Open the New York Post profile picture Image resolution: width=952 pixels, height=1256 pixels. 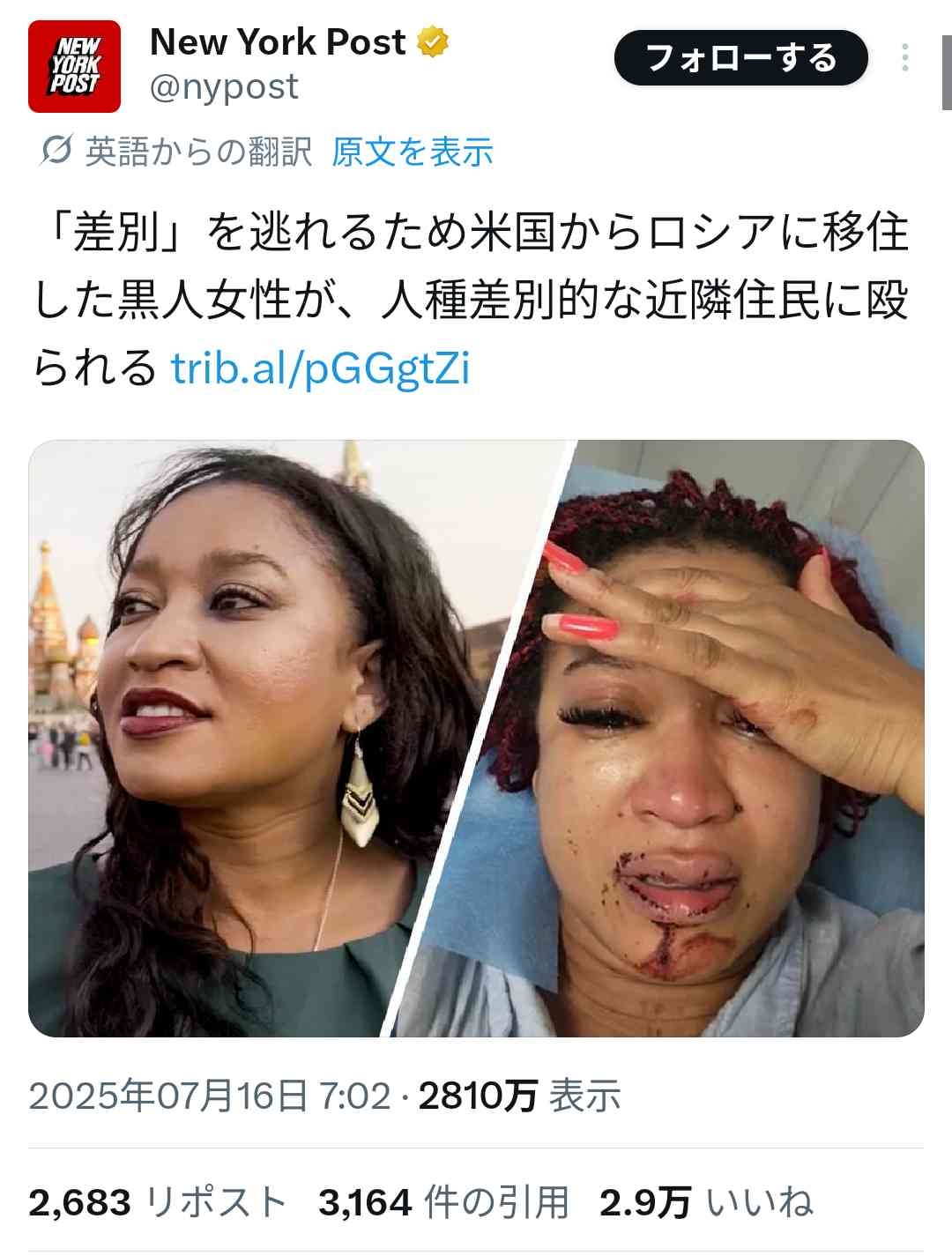[x=74, y=67]
